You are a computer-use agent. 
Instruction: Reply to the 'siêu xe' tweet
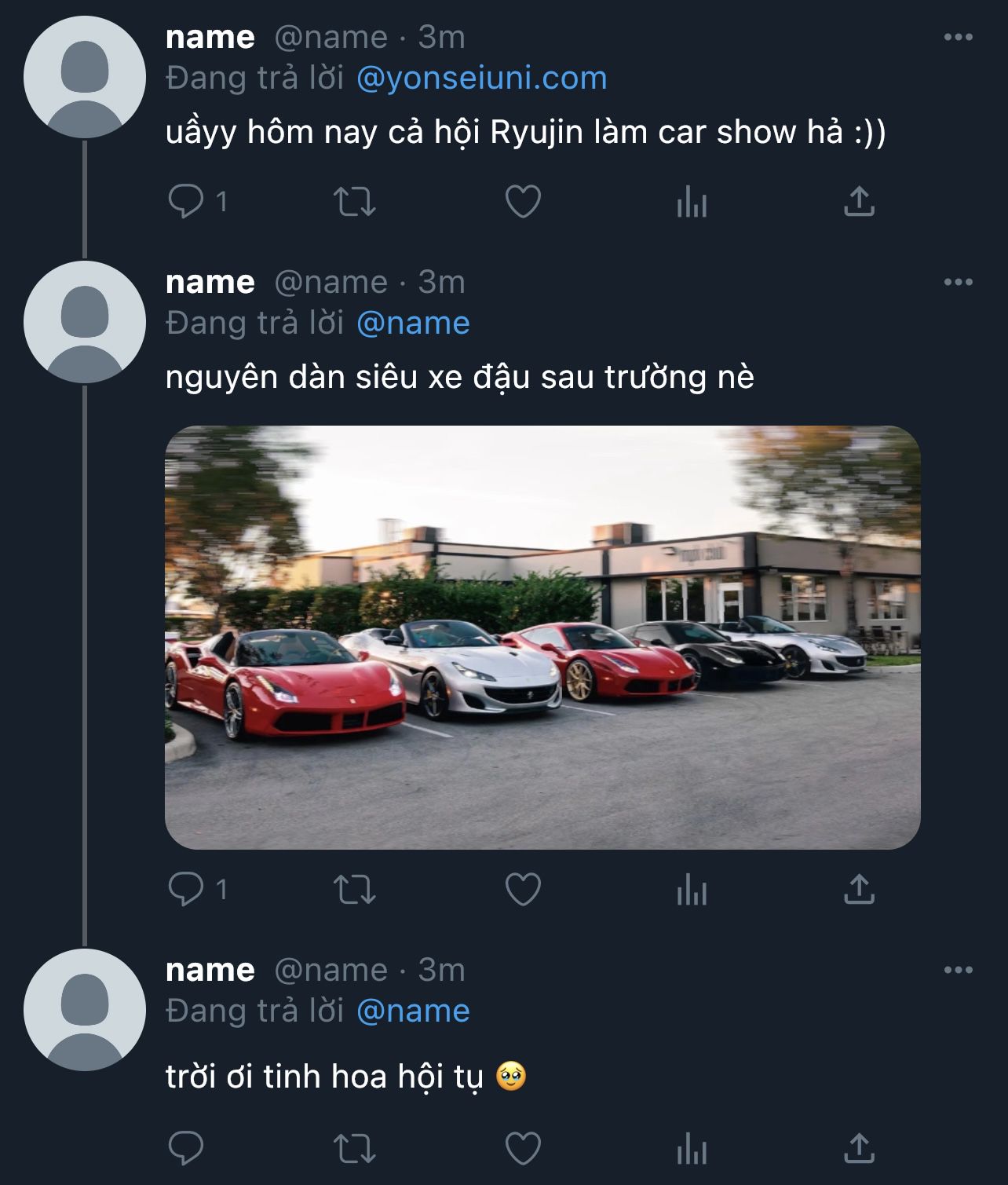click(186, 890)
